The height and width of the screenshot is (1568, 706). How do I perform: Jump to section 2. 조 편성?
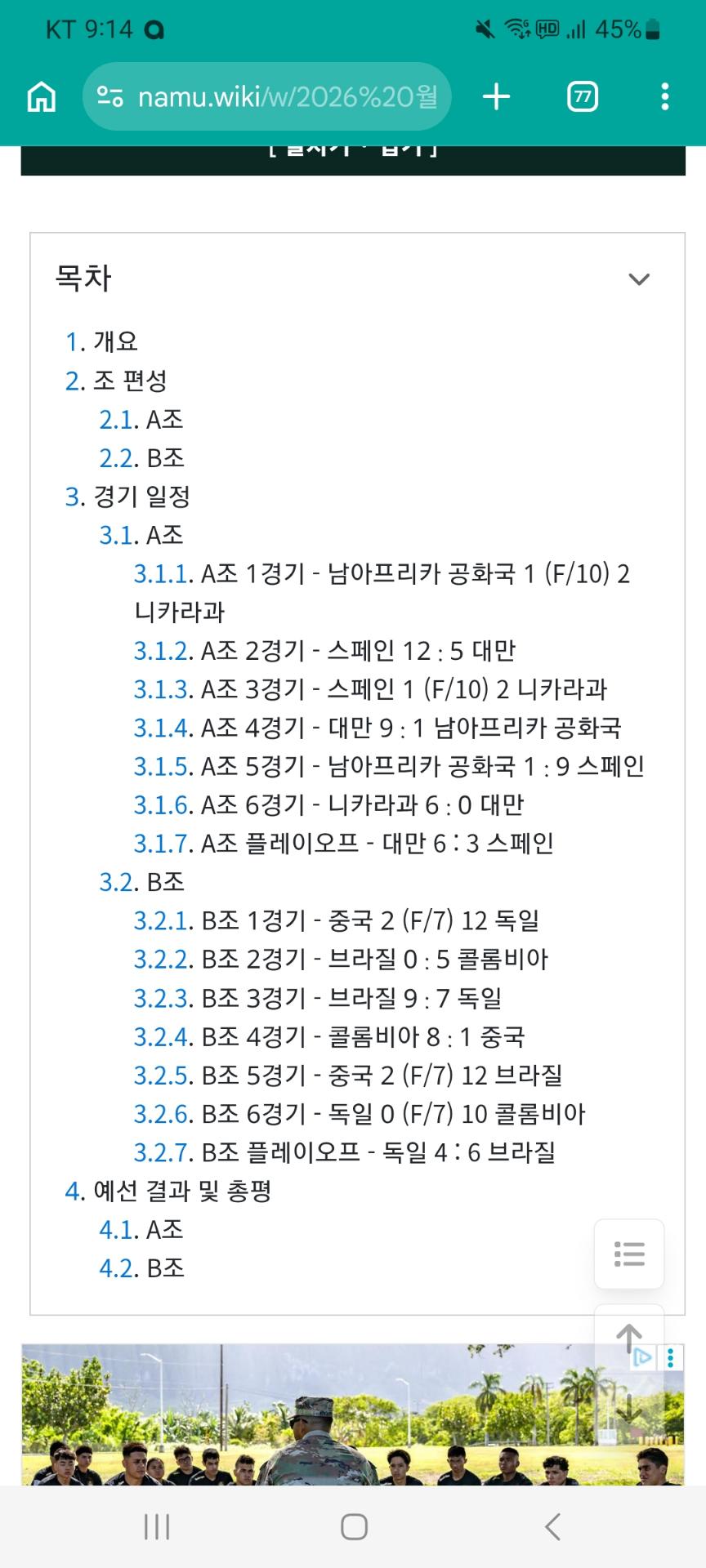[75, 381]
